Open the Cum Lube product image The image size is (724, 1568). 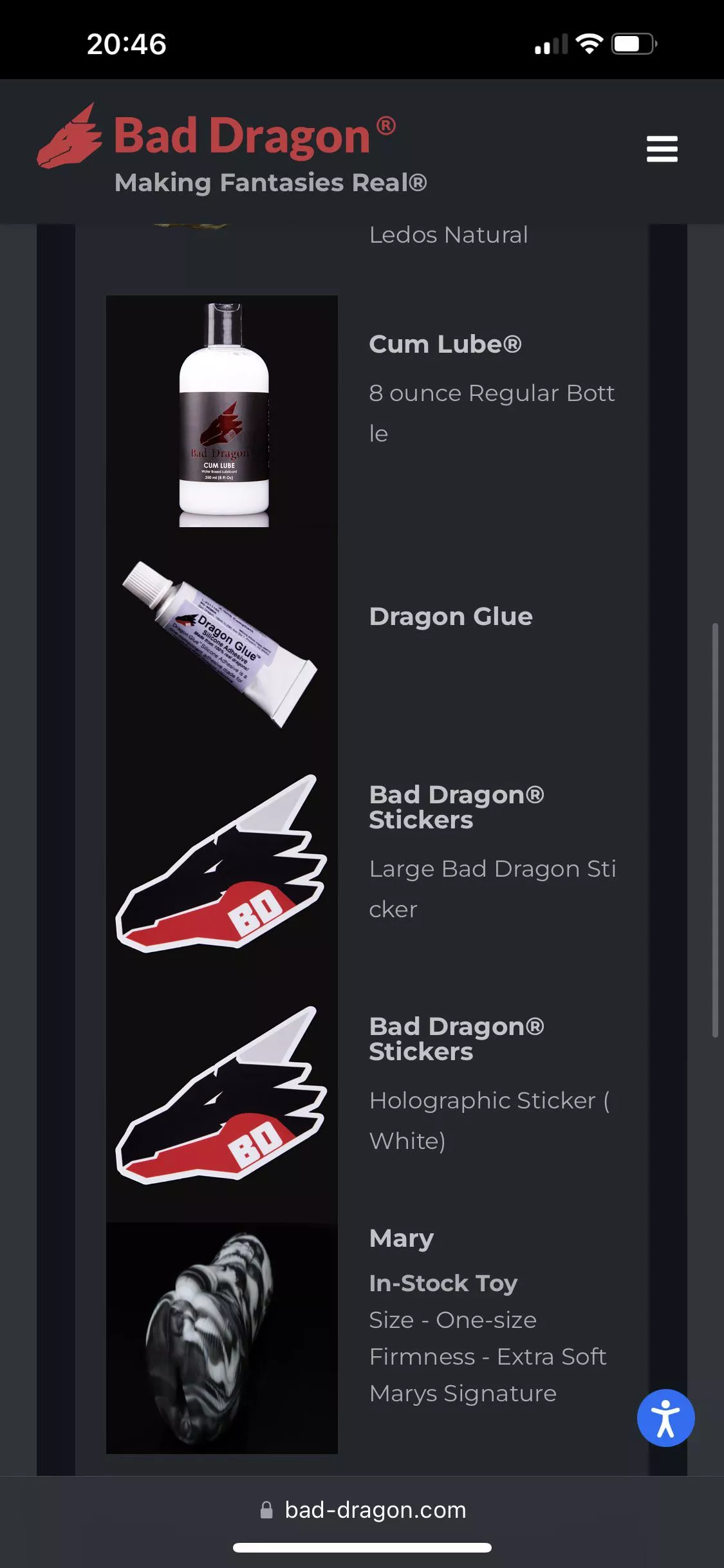[222, 412]
